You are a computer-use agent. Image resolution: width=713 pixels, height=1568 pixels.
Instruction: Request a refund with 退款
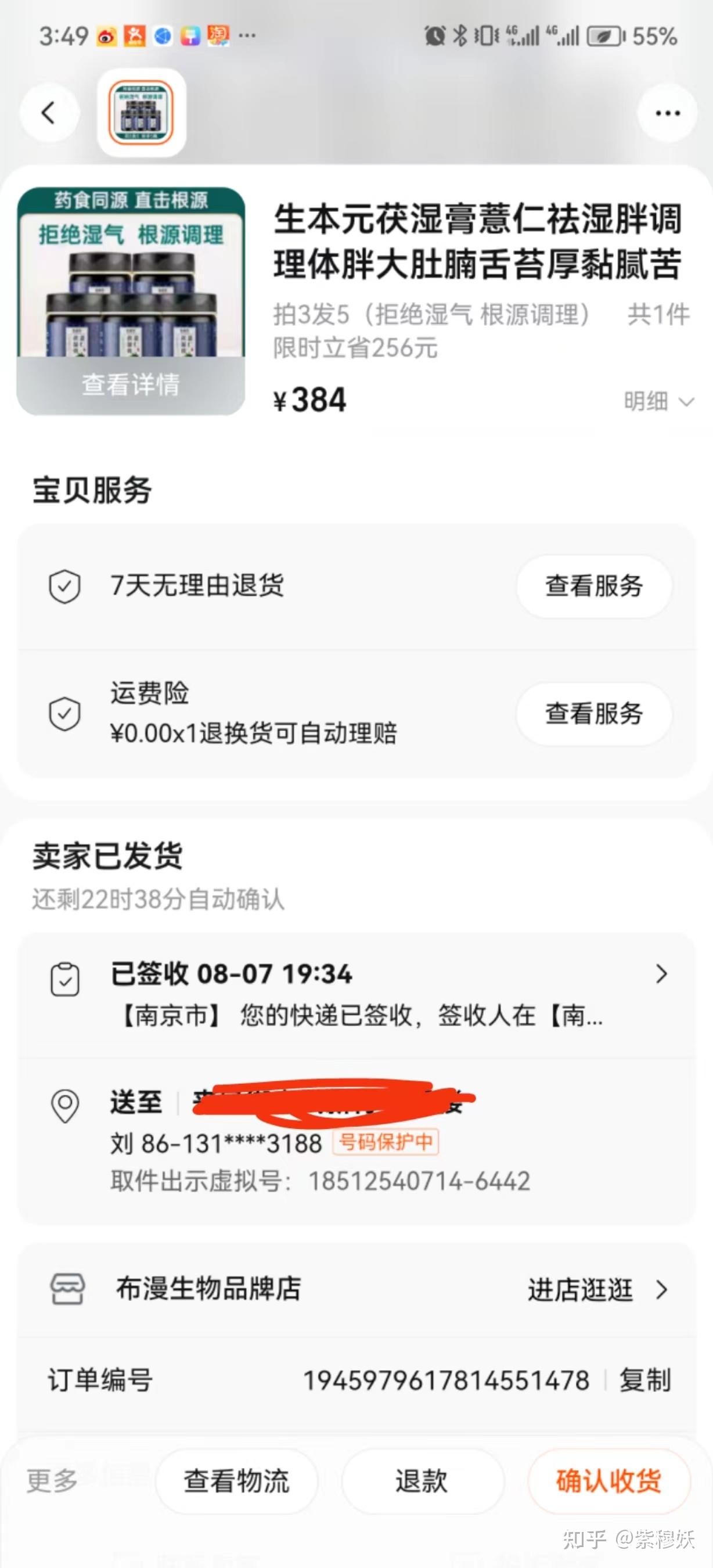[x=422, y=1480]
